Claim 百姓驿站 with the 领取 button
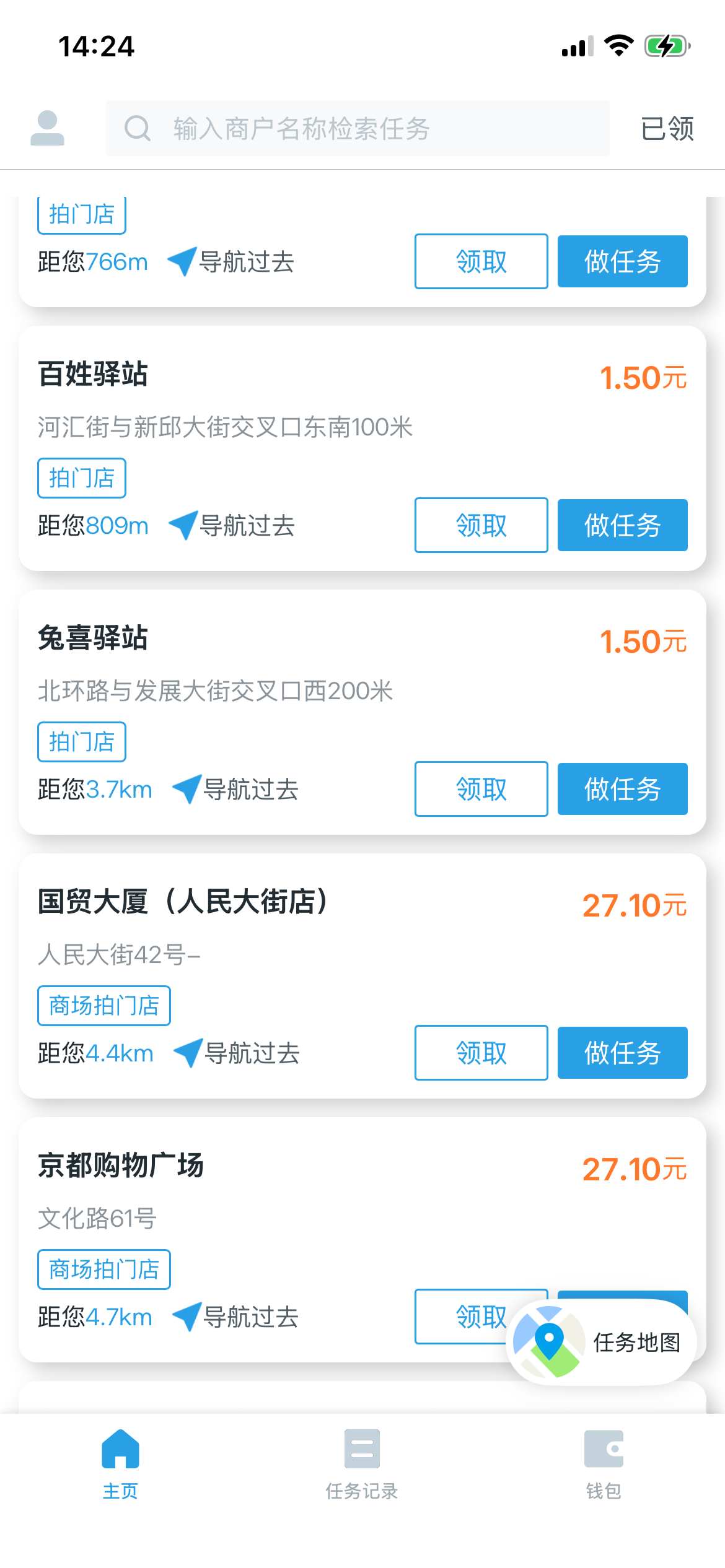 point(481,525)
